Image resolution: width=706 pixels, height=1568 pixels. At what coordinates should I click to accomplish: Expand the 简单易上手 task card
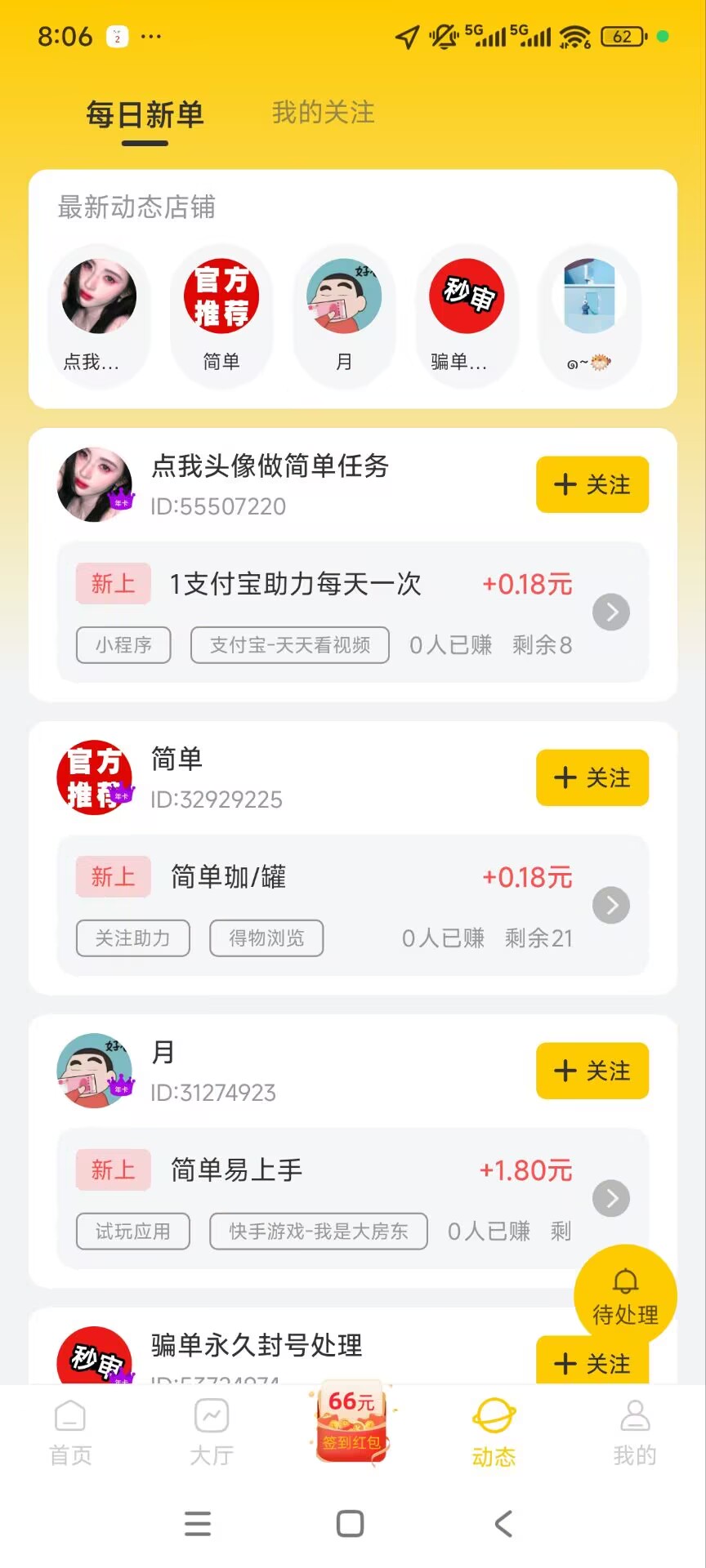(610, 1198)
